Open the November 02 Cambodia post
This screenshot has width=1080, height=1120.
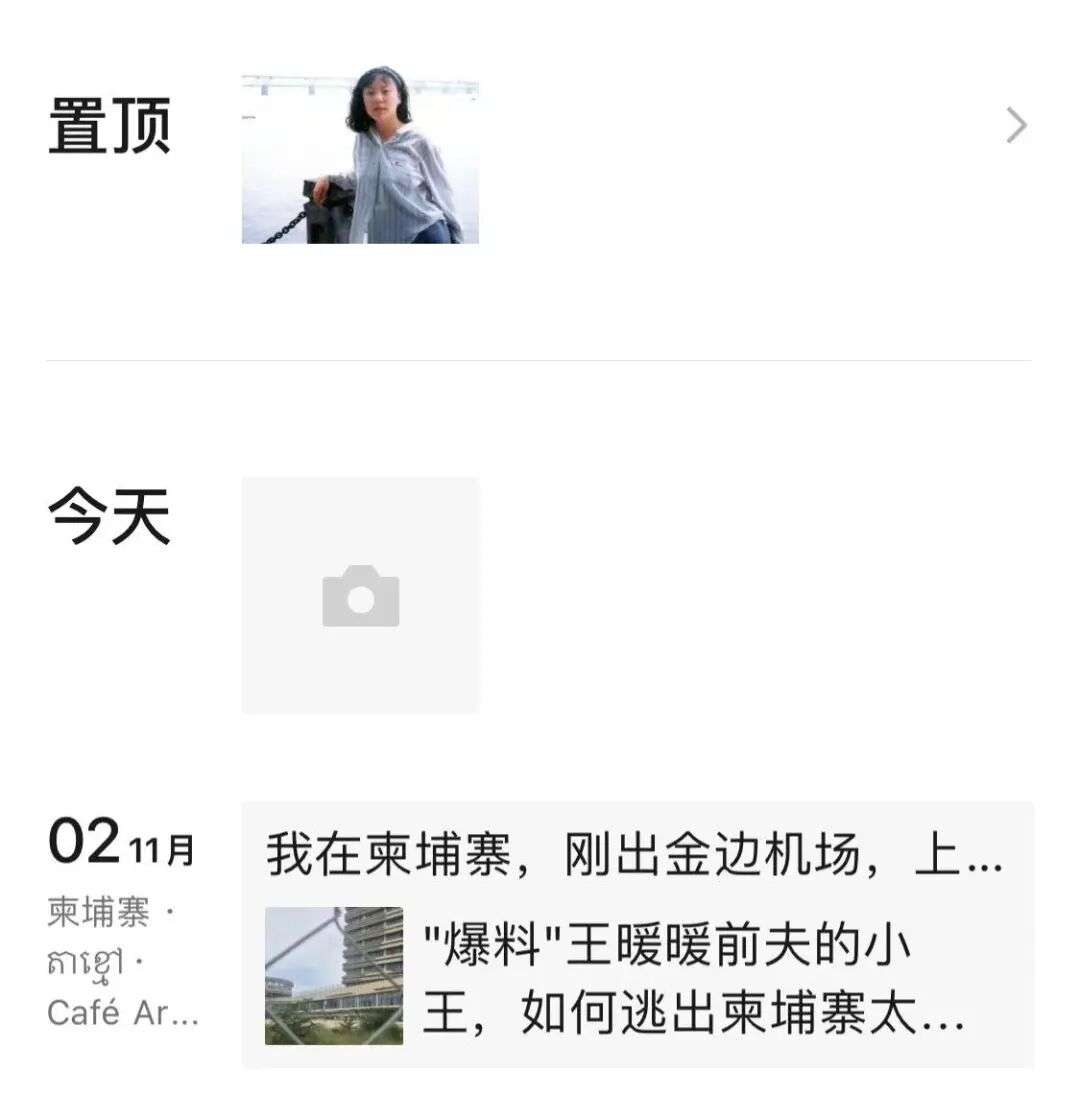(637, 934)
